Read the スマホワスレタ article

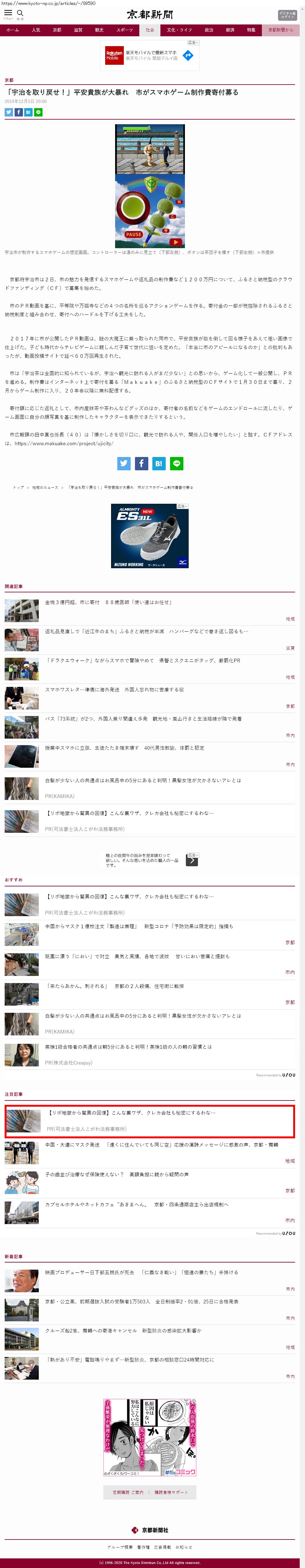pyautogui.click(x=114, y=690)
